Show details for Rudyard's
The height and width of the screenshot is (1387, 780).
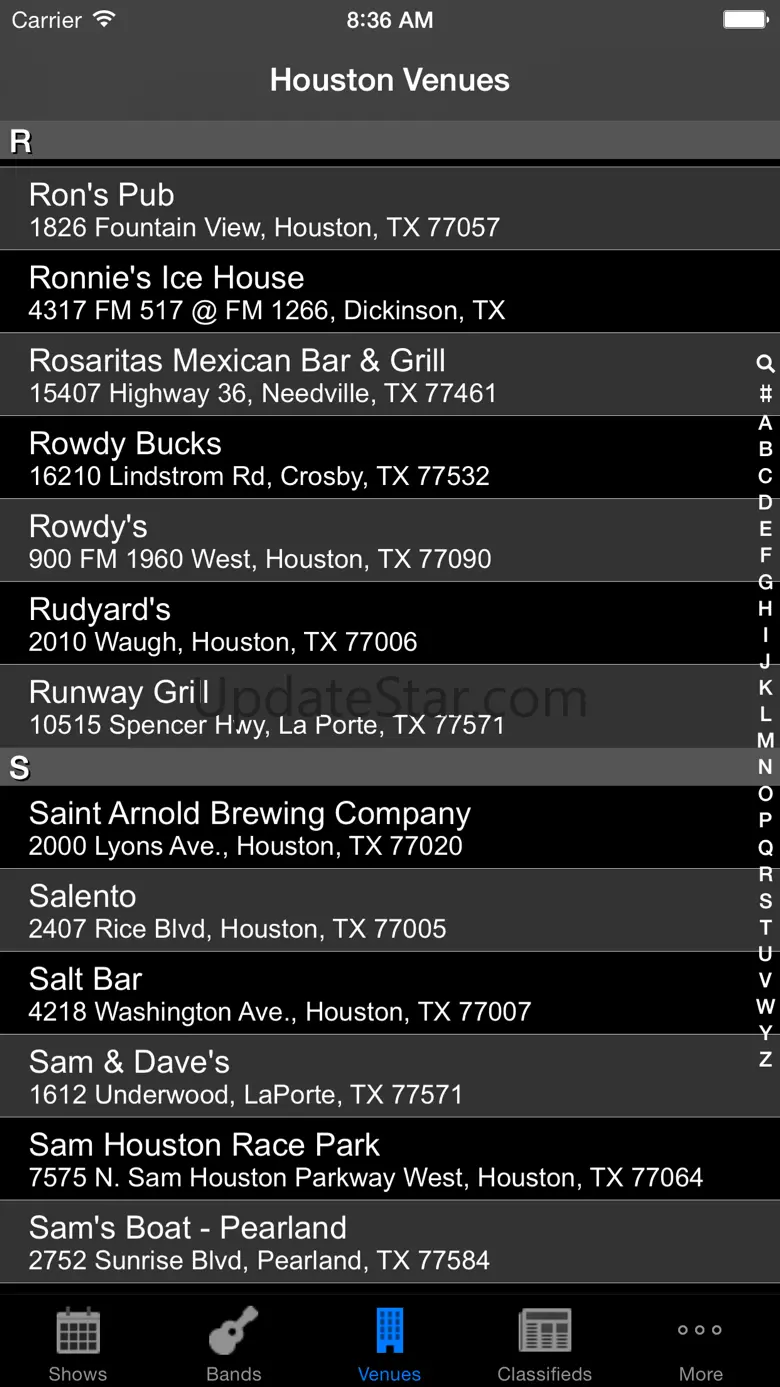[370, 624]
